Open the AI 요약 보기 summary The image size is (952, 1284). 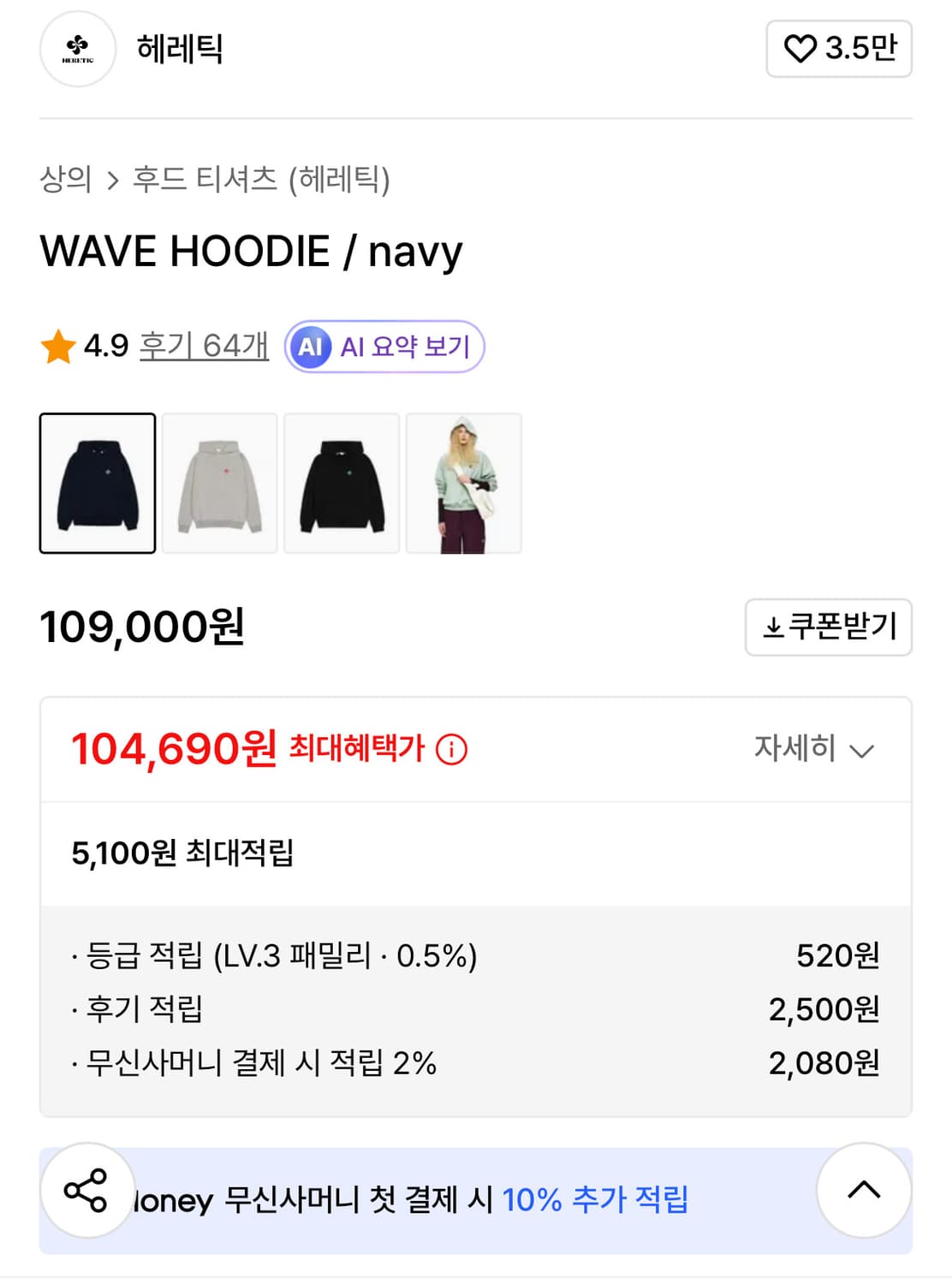[384, 346]
